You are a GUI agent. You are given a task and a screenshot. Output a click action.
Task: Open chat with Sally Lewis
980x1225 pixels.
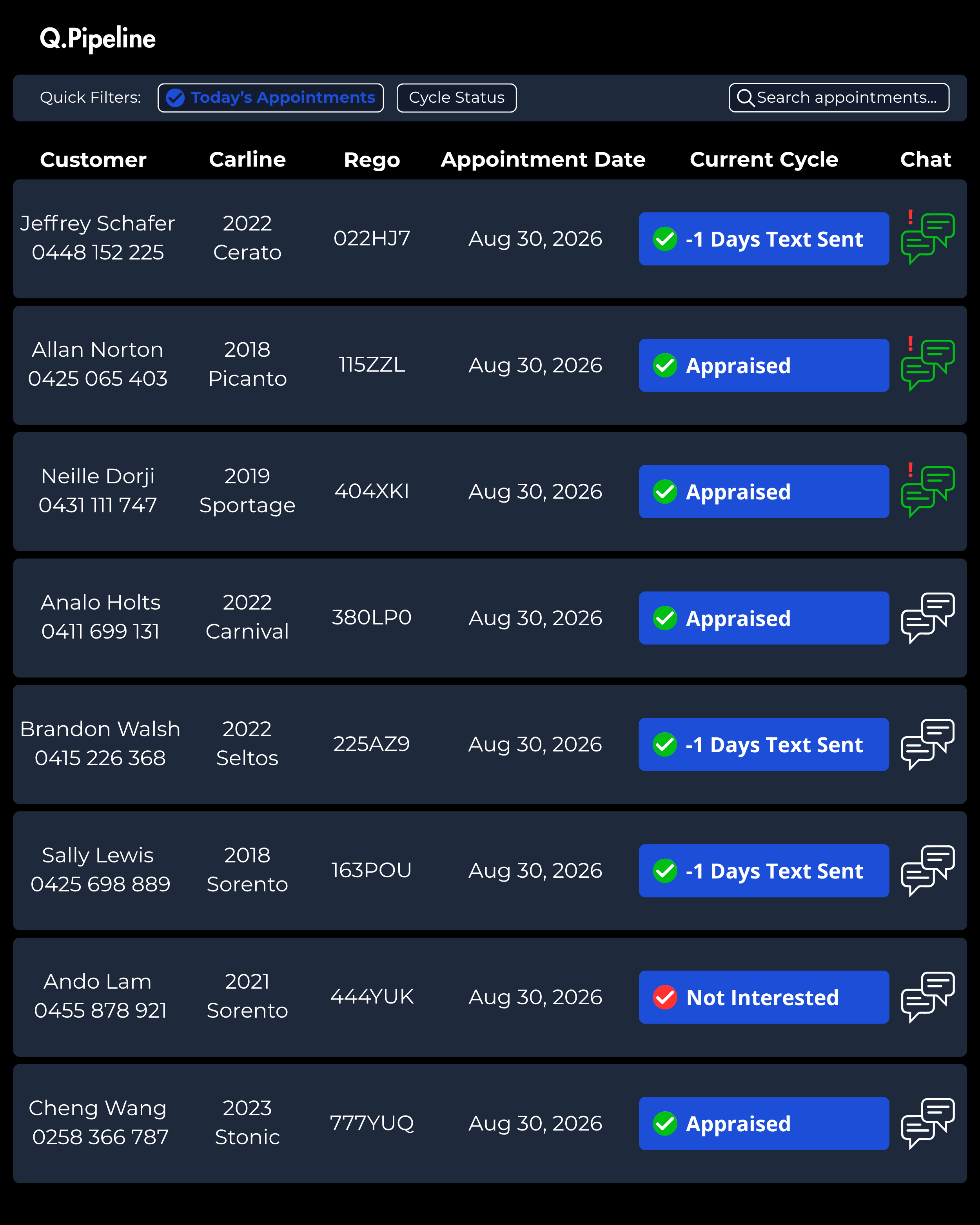click(927, 871)
